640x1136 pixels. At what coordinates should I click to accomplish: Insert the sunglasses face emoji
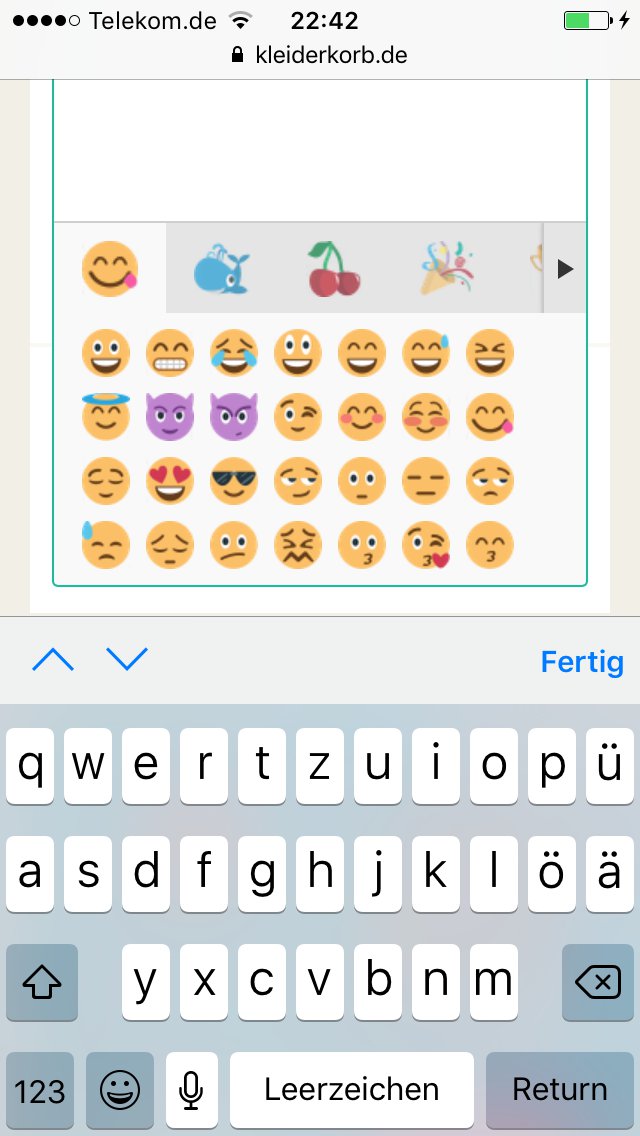(x=233, y=481)
